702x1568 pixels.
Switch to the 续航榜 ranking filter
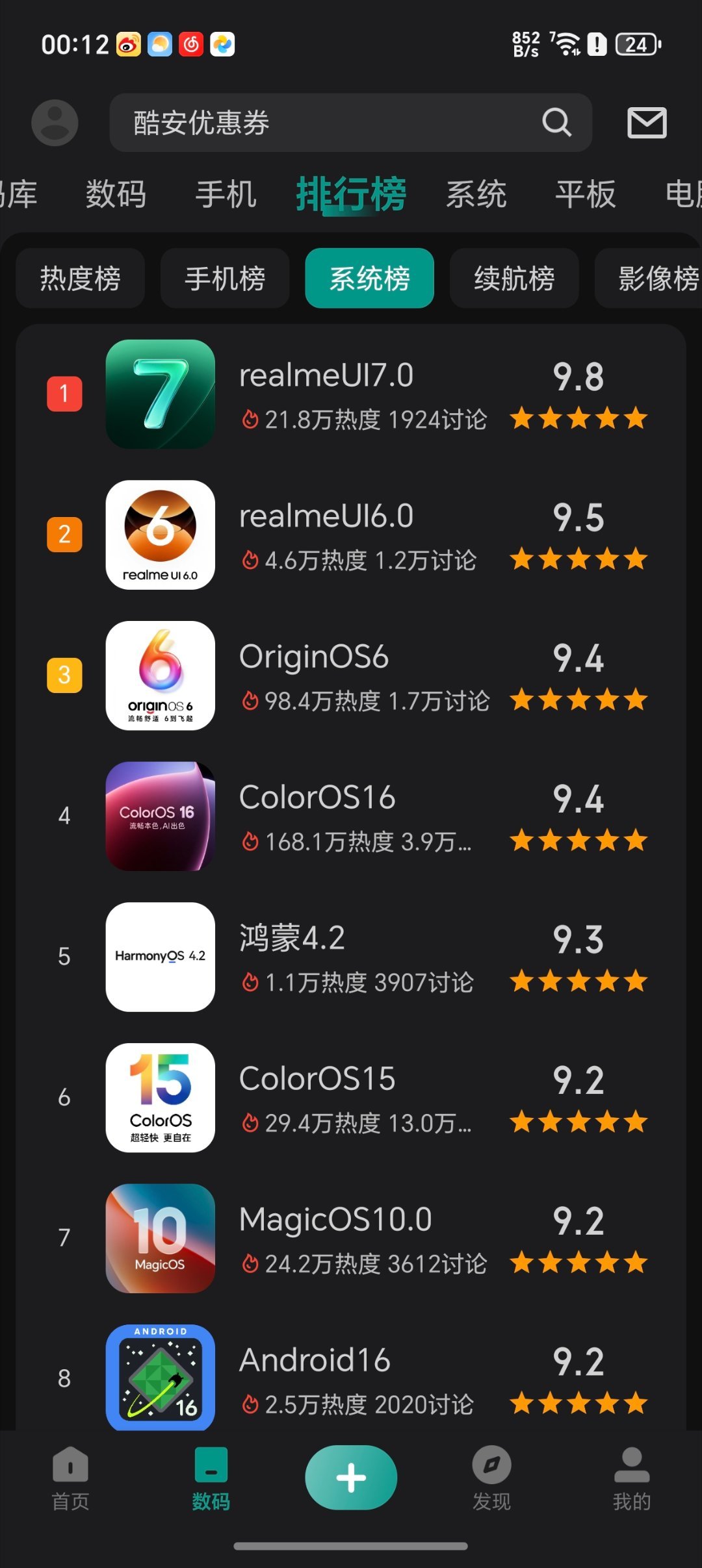point(513,278)
